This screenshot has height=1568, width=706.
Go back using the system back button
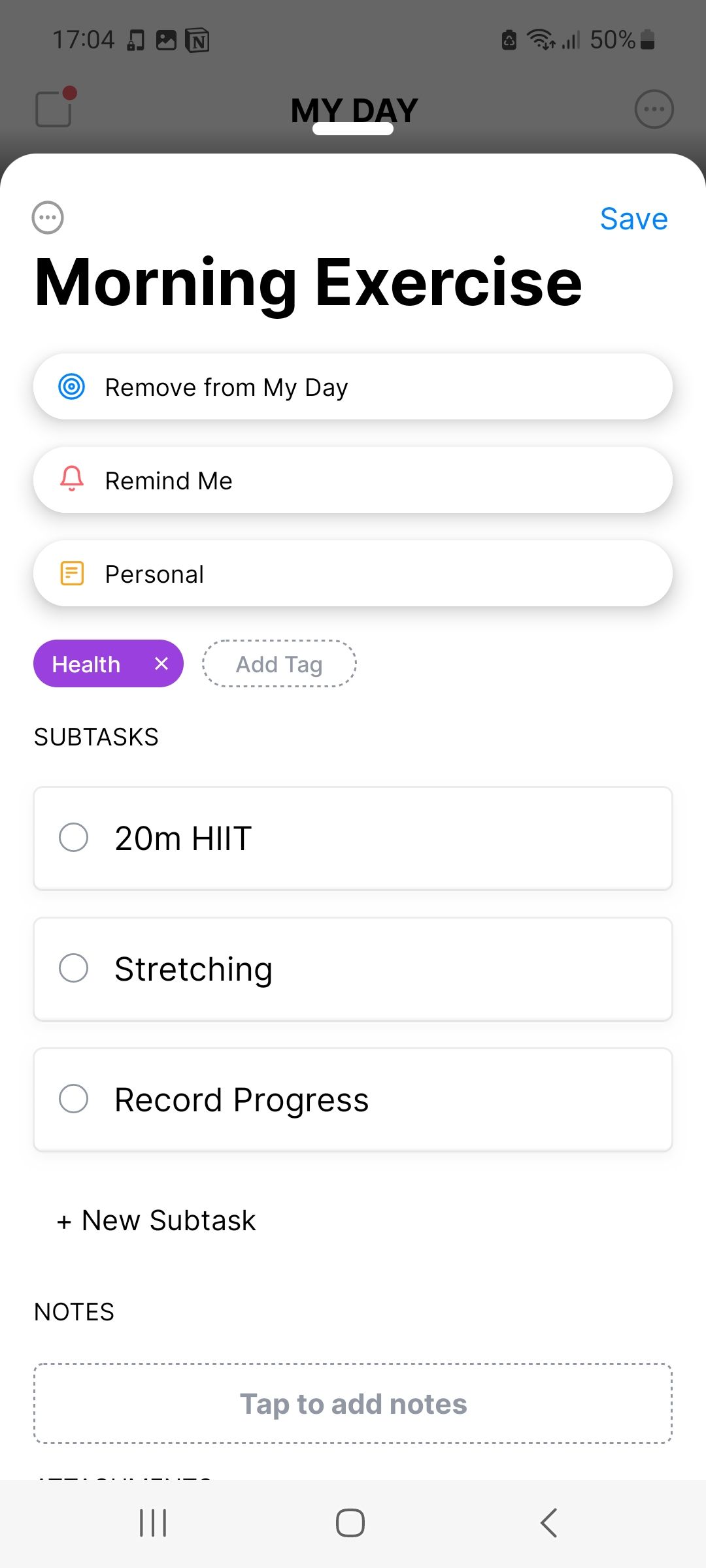549,1523
